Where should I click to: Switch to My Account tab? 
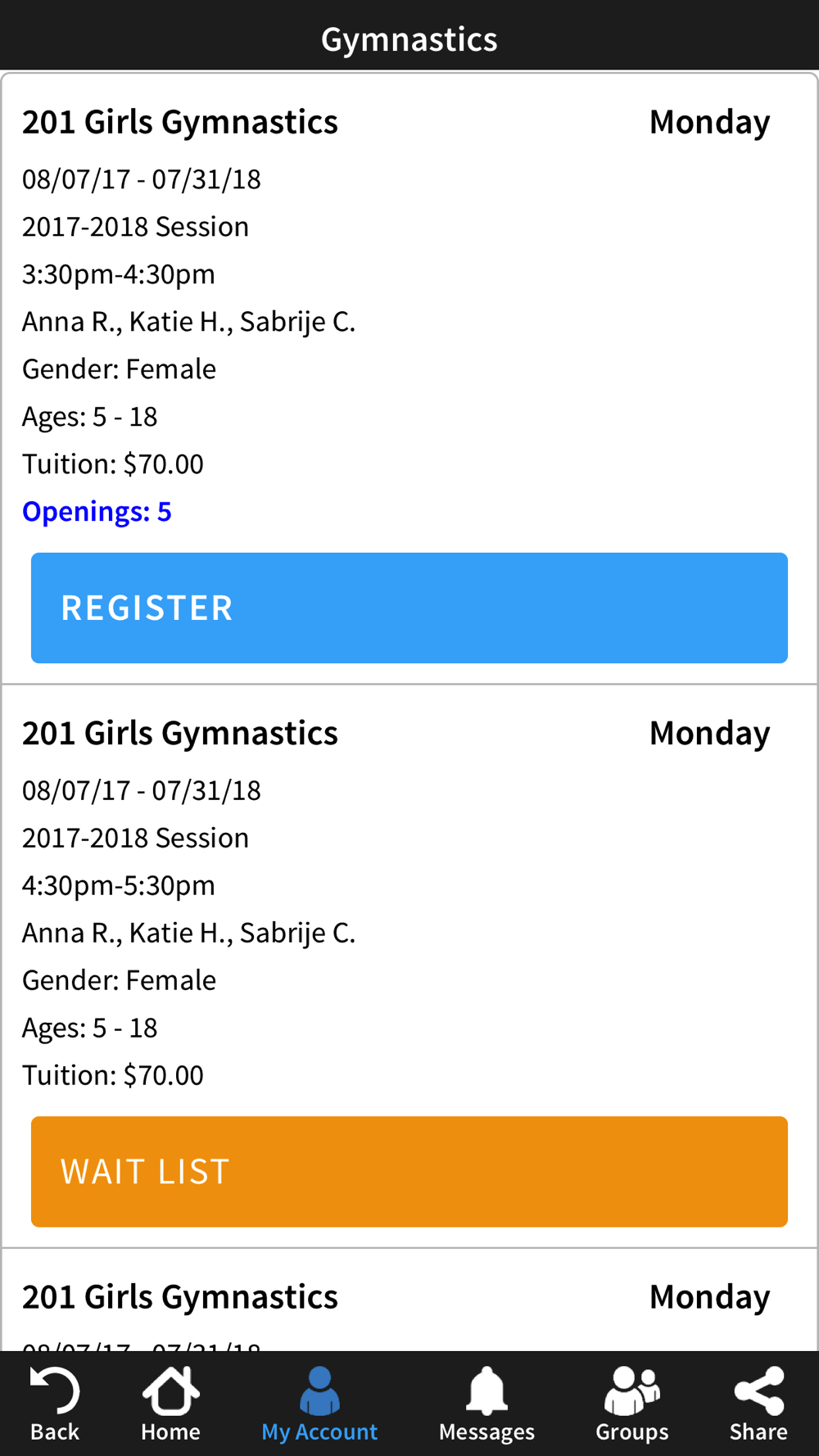point(319,1404)
